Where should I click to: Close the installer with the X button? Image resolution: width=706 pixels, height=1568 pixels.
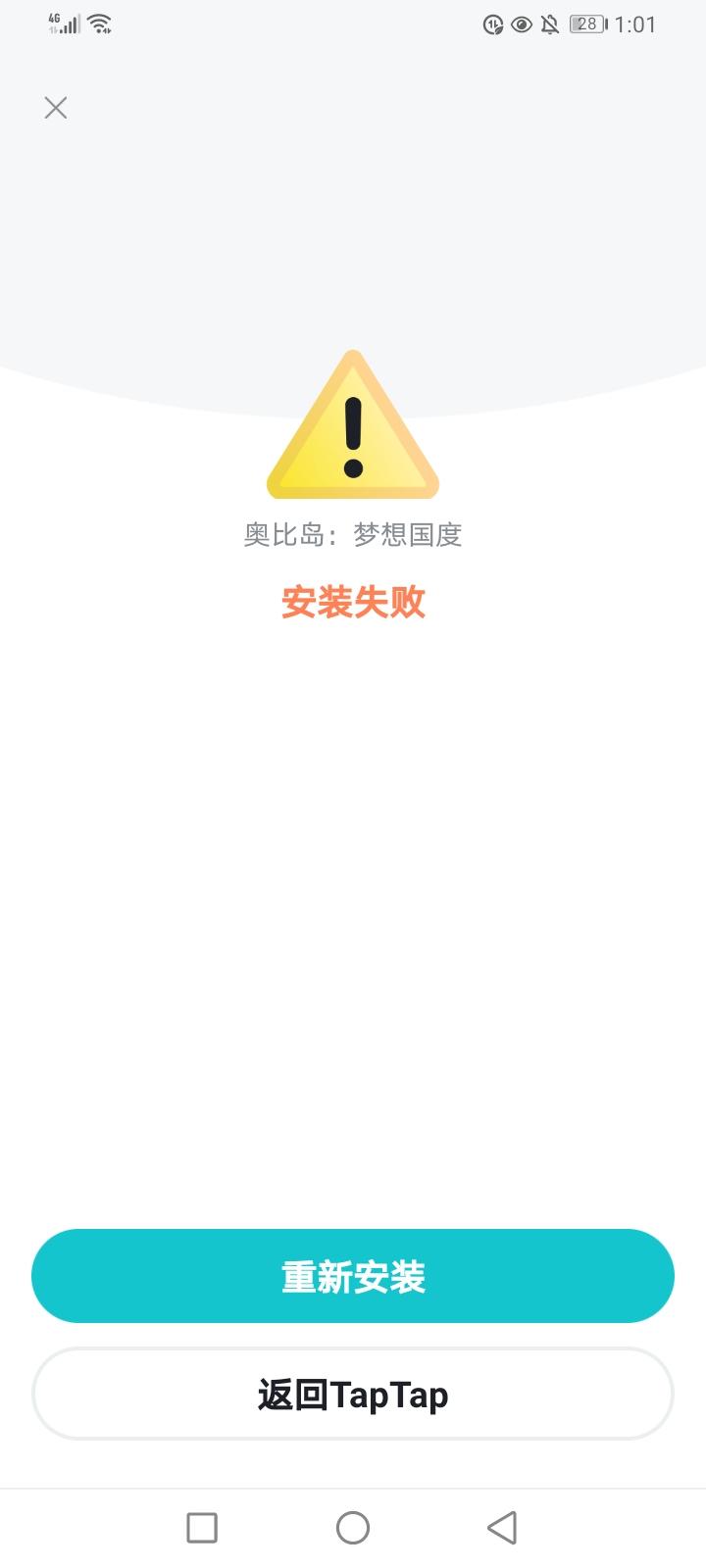55,108
